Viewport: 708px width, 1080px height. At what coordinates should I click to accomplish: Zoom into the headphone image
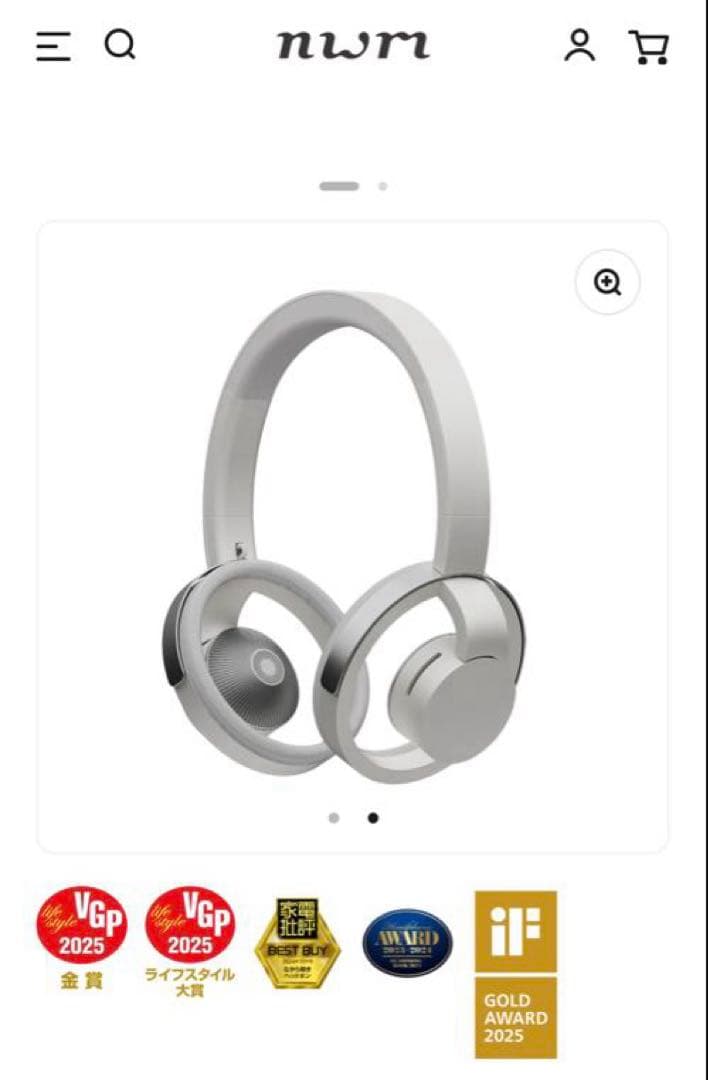tap(607, 283)
